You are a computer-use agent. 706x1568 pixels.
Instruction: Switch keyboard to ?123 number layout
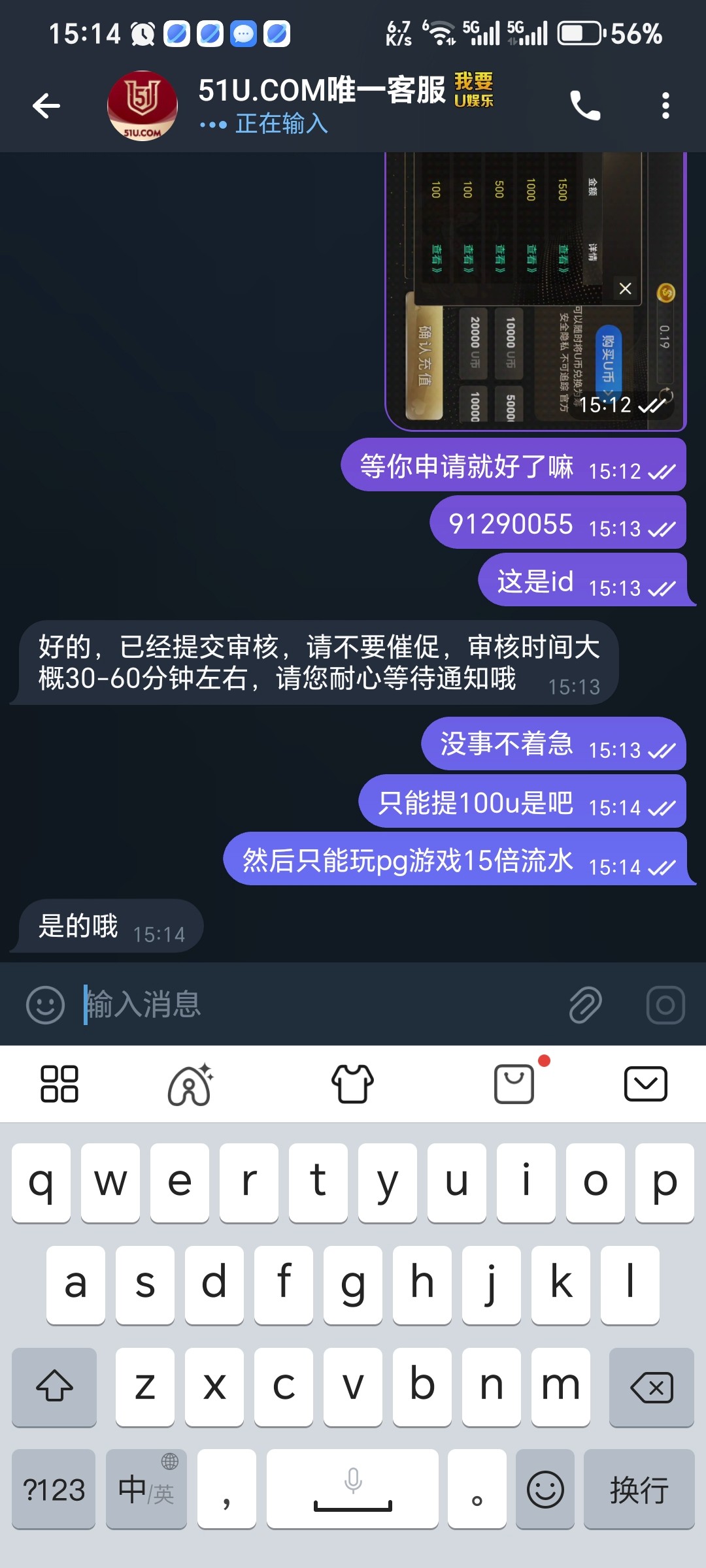point(54,1490)
